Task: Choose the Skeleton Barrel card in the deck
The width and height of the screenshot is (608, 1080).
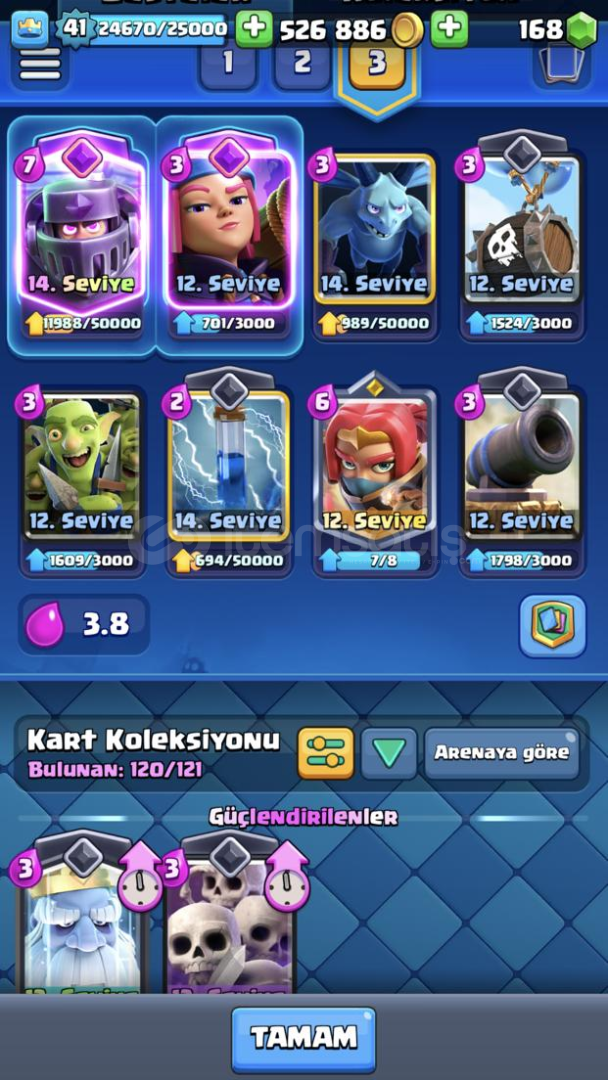Action: (521, 235)
